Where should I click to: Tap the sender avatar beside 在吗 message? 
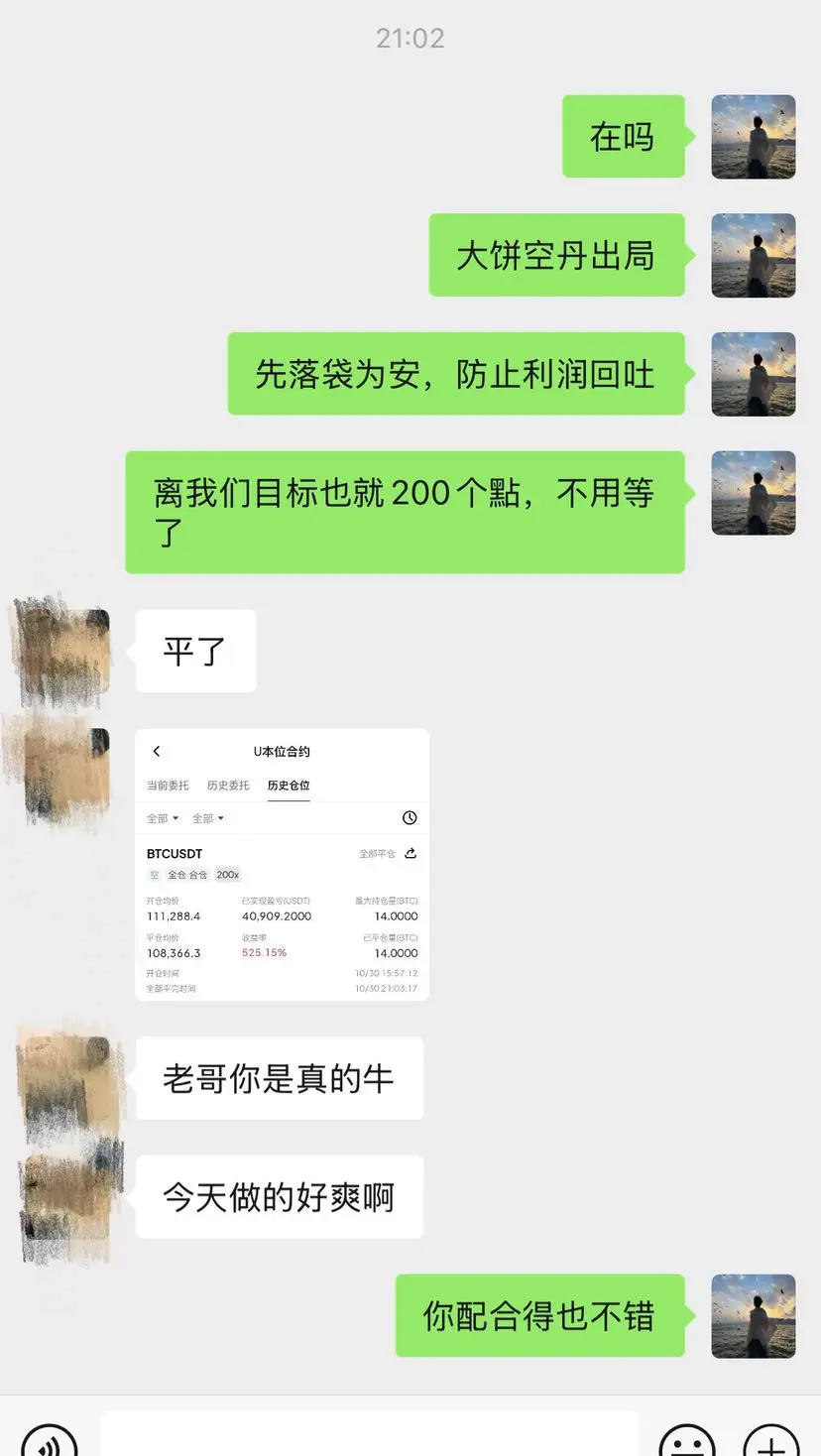click(x=753, y=137)
